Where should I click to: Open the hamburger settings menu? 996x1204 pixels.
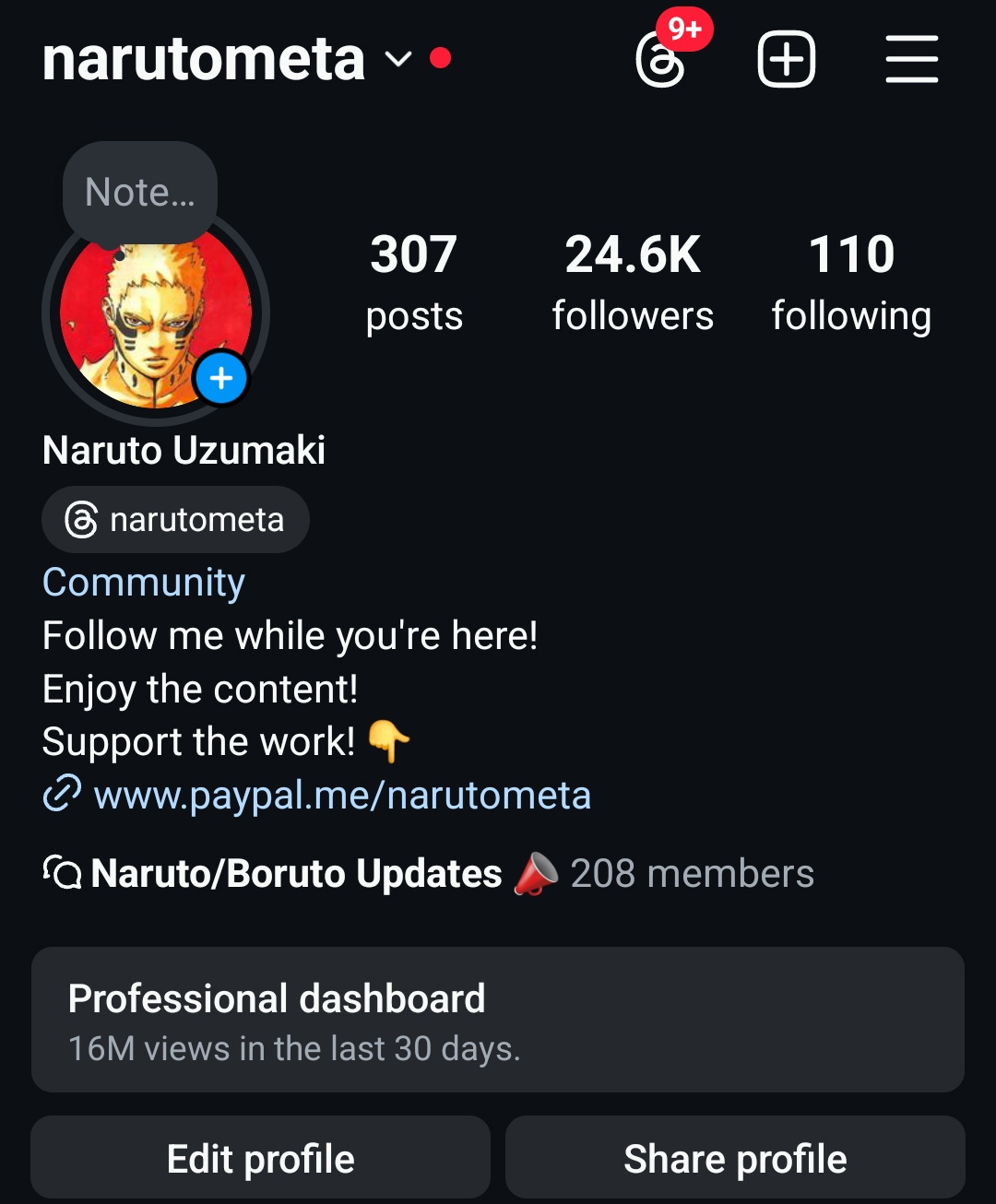point(911,60)
